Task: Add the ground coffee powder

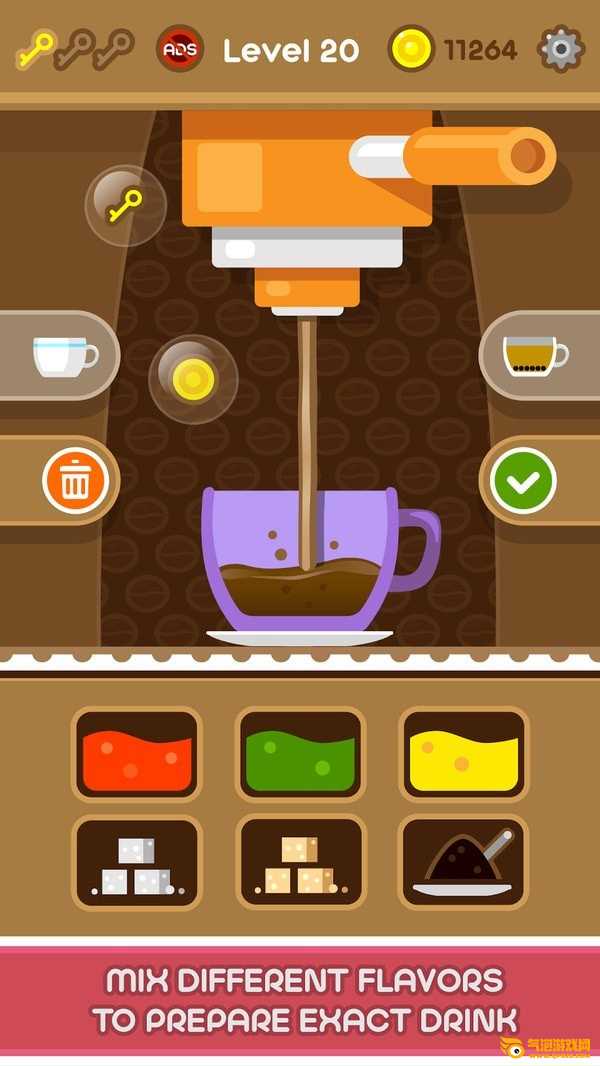Action: click(464, 864)
